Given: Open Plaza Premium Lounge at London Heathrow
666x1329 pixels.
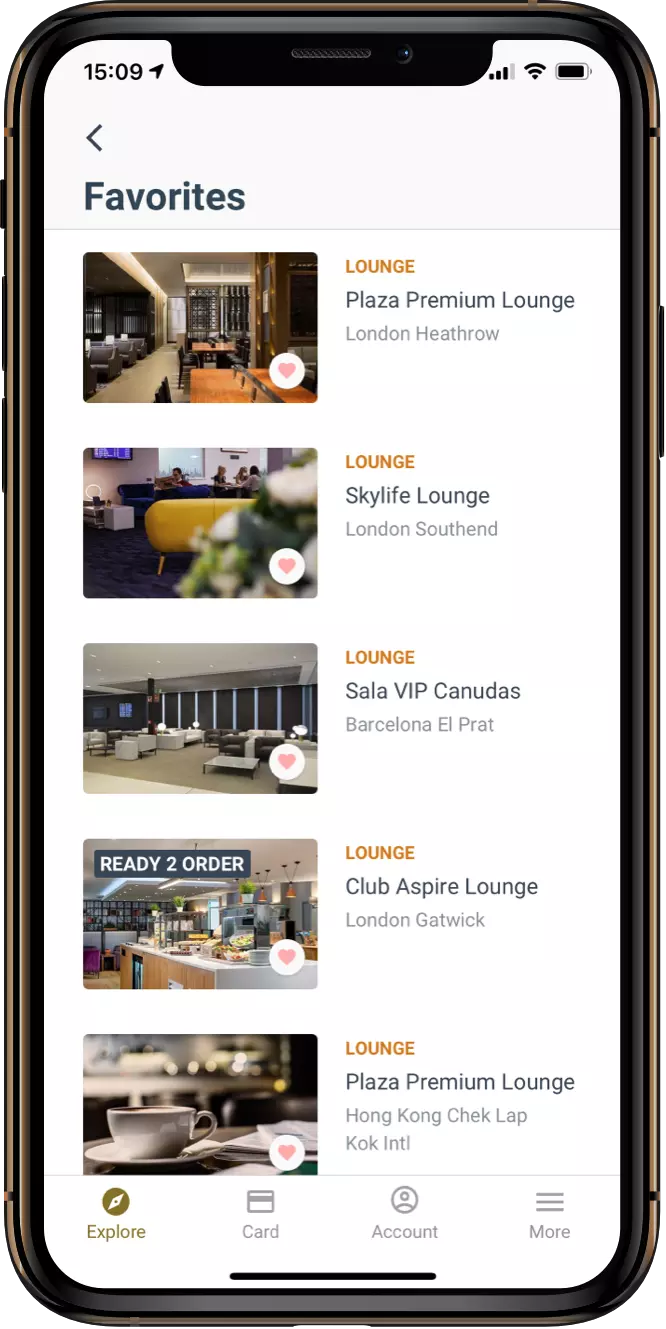Looking at the screenshot, I should (x=459, y=300).
